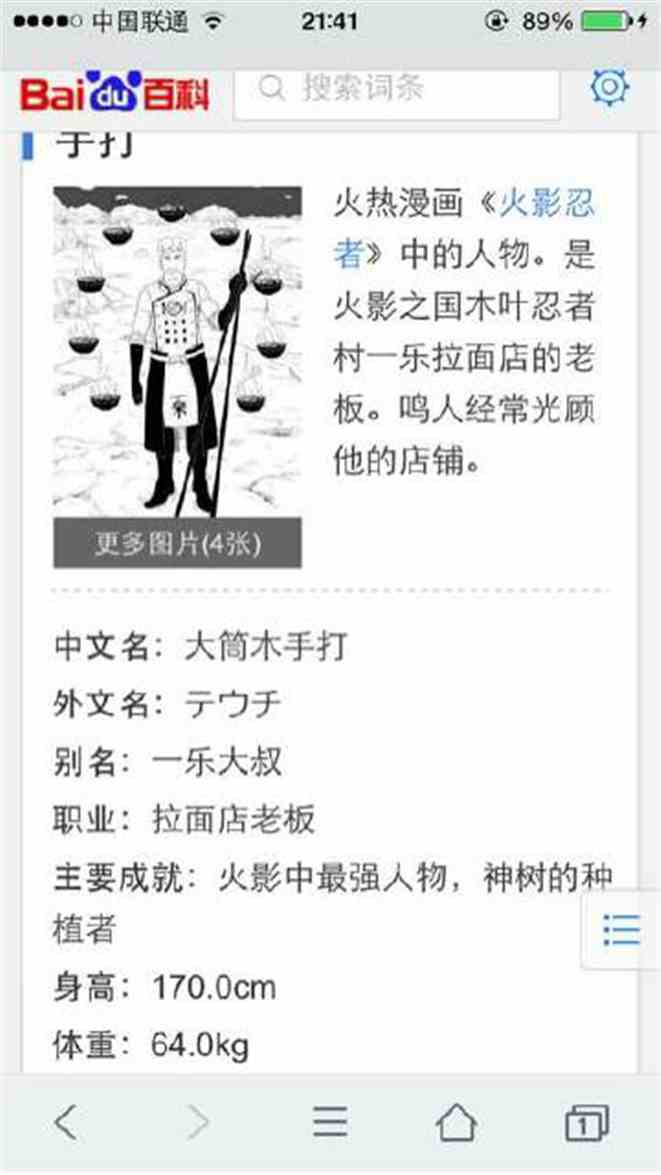Tap the character illustration thumbnail

178,352
